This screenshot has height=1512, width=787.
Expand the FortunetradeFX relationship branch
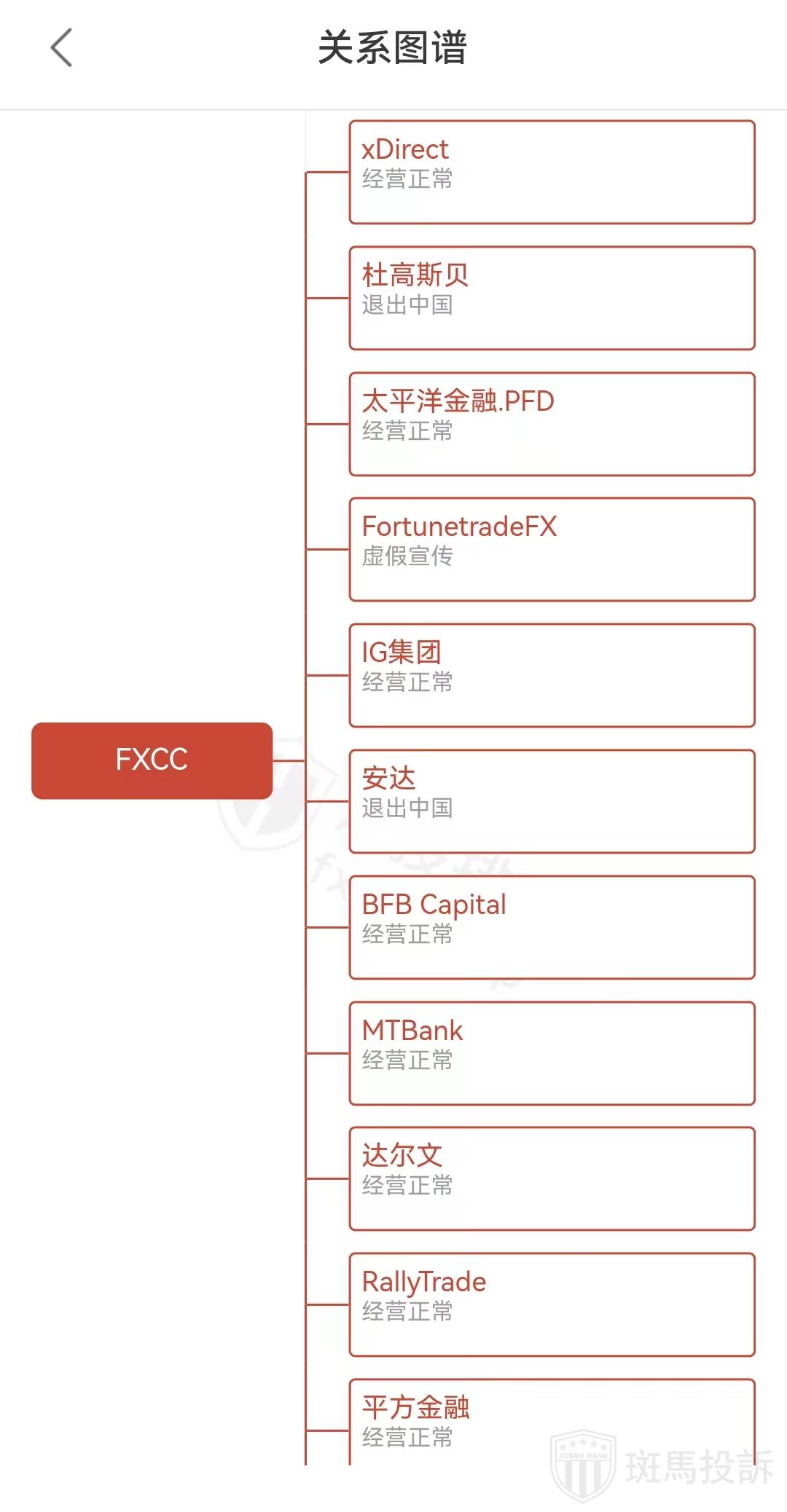click(551, 548)
